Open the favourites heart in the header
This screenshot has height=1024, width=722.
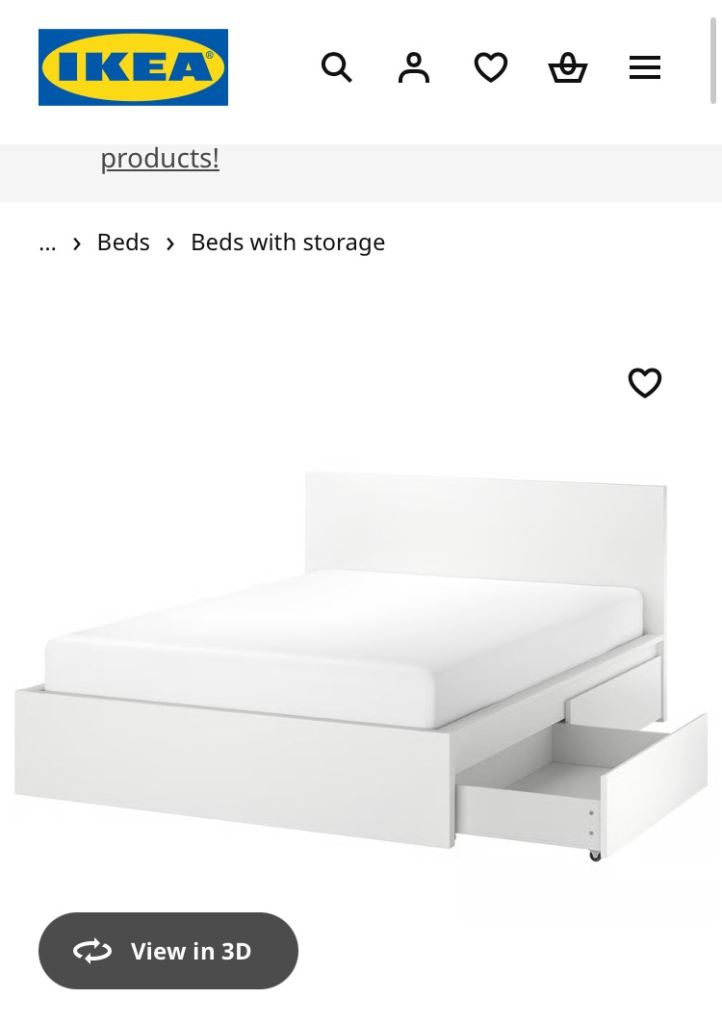click(490, 68)
